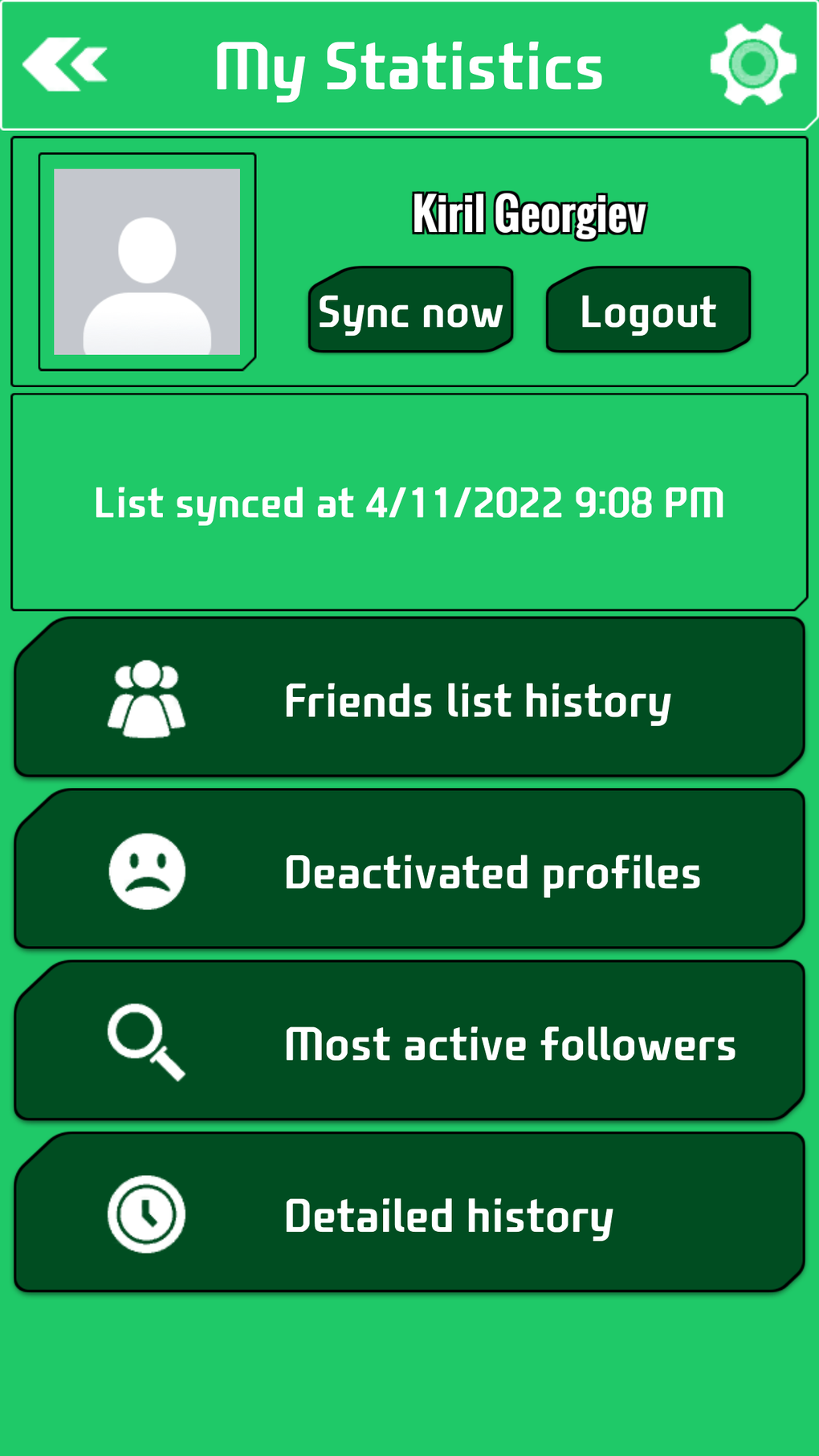This screenshot has height=1456, width=819.
Task: Open the My Statistics header title
Action: (409, 66)
